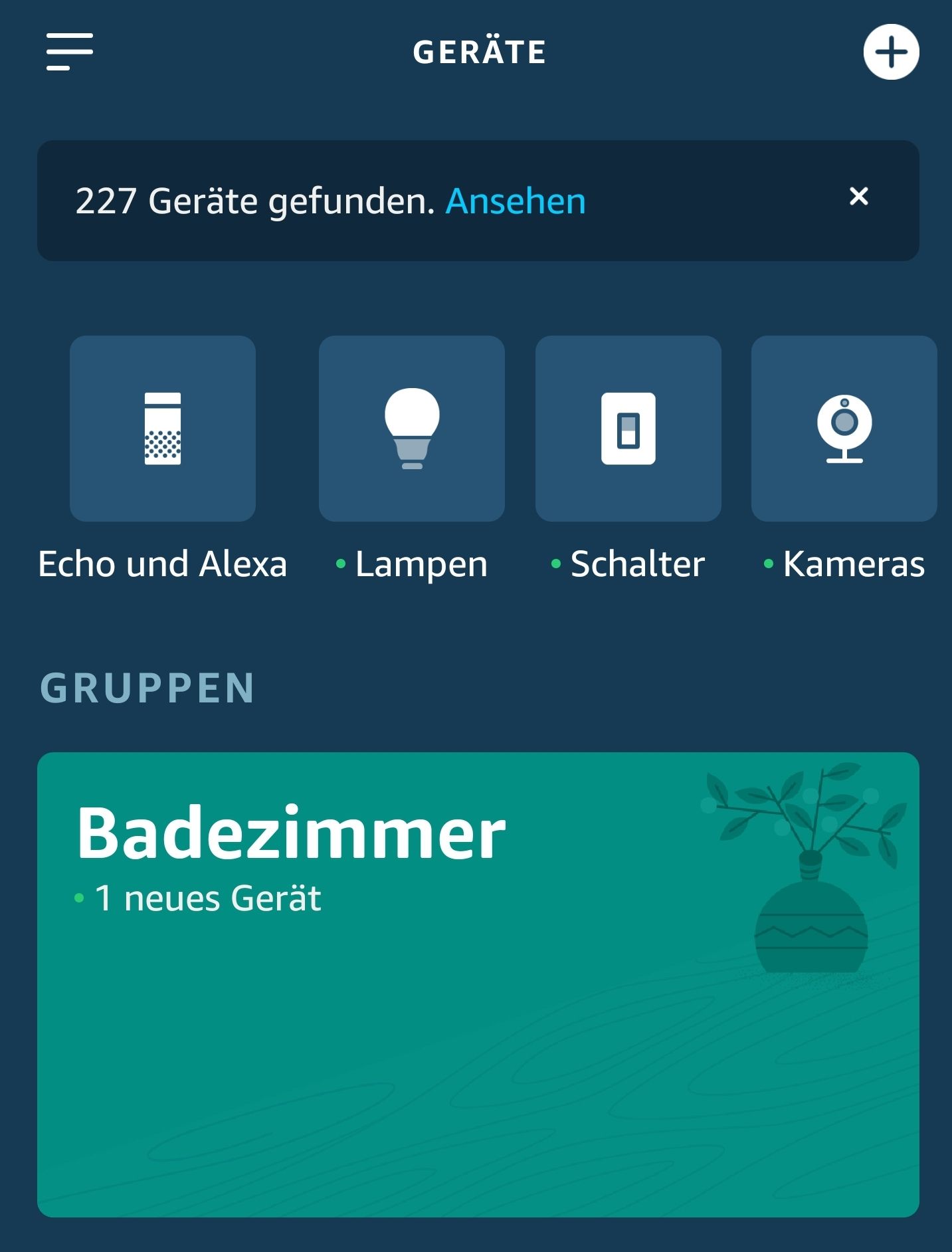Open the Lampen category
Screen dimensions: 952x1252
coord(412,429)
